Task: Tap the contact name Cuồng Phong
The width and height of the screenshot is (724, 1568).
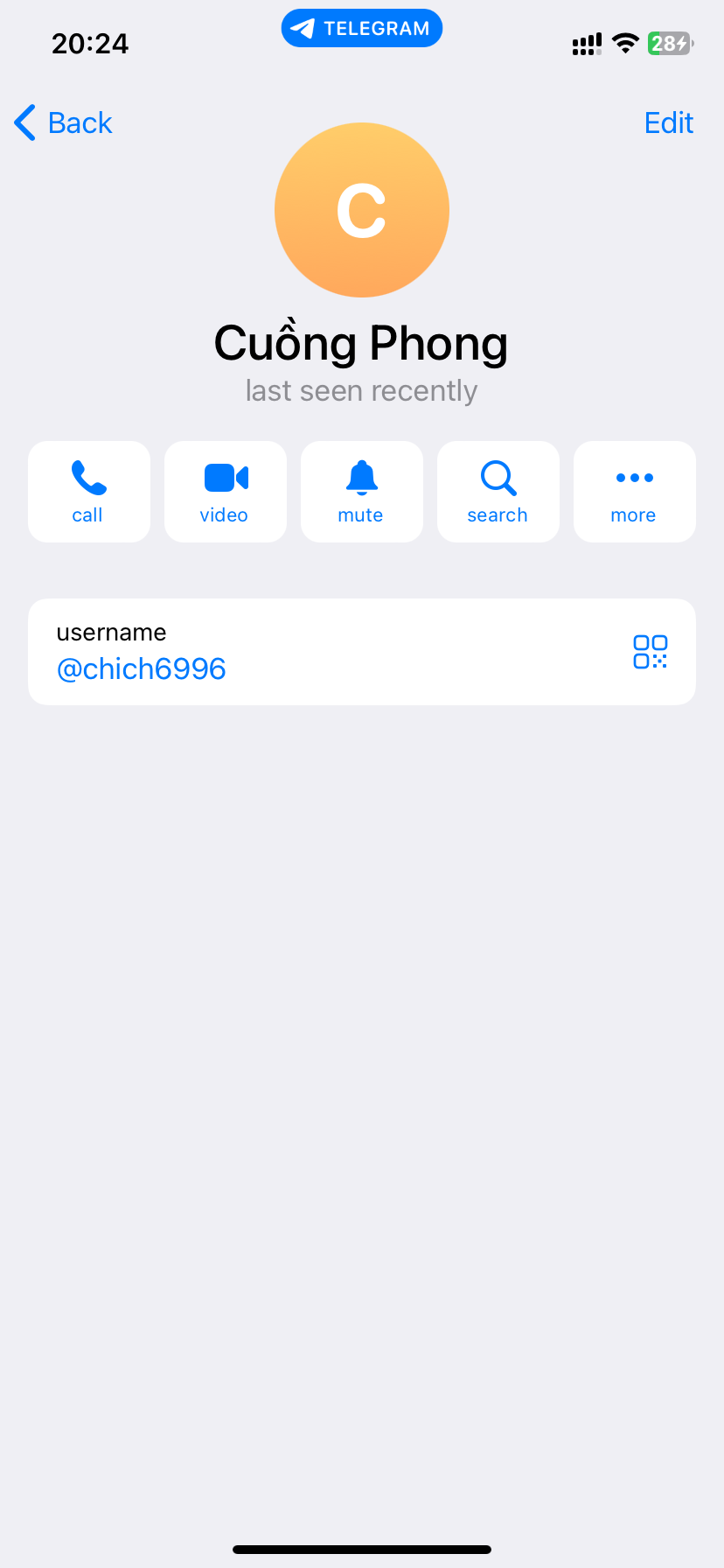Action: coord(361,342)
